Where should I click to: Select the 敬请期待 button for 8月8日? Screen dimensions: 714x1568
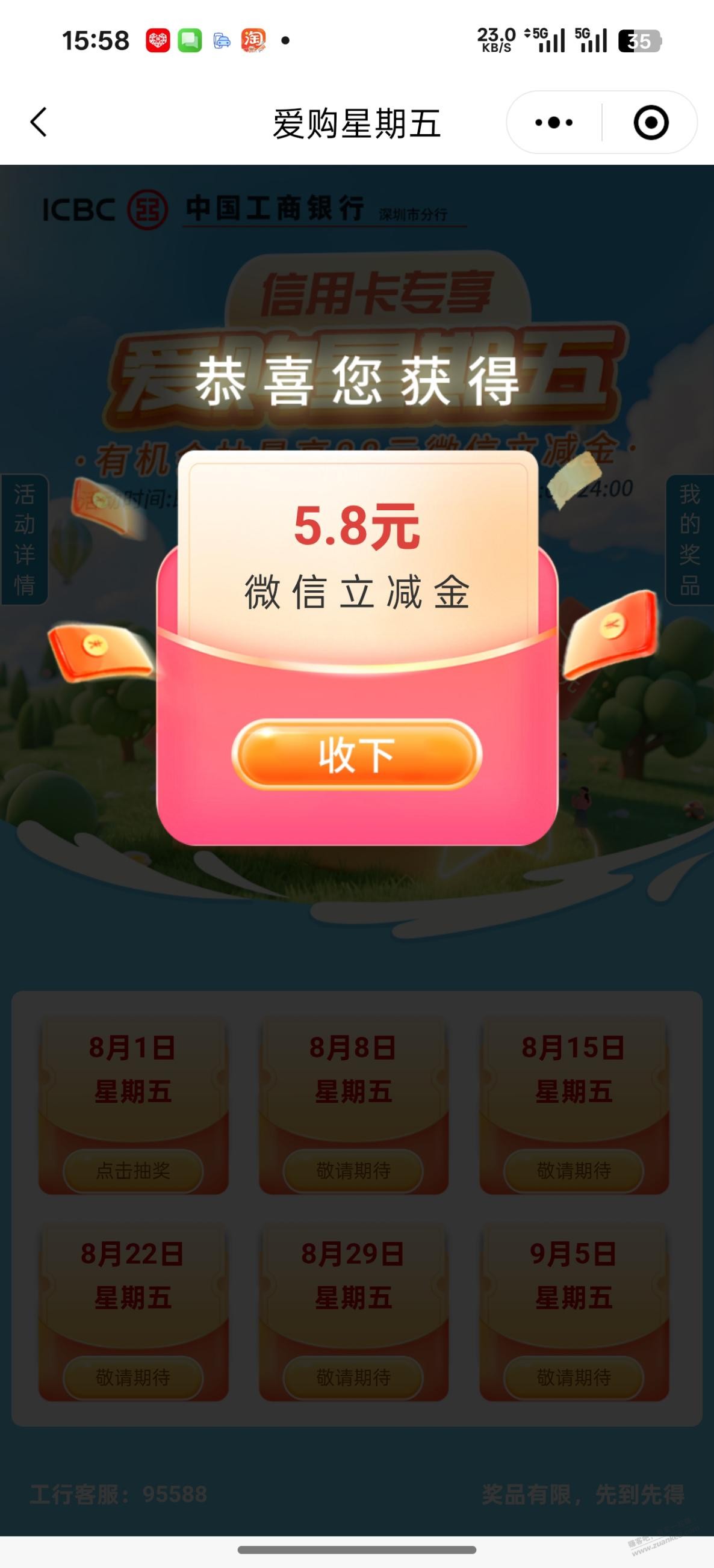click(353, 1170)
